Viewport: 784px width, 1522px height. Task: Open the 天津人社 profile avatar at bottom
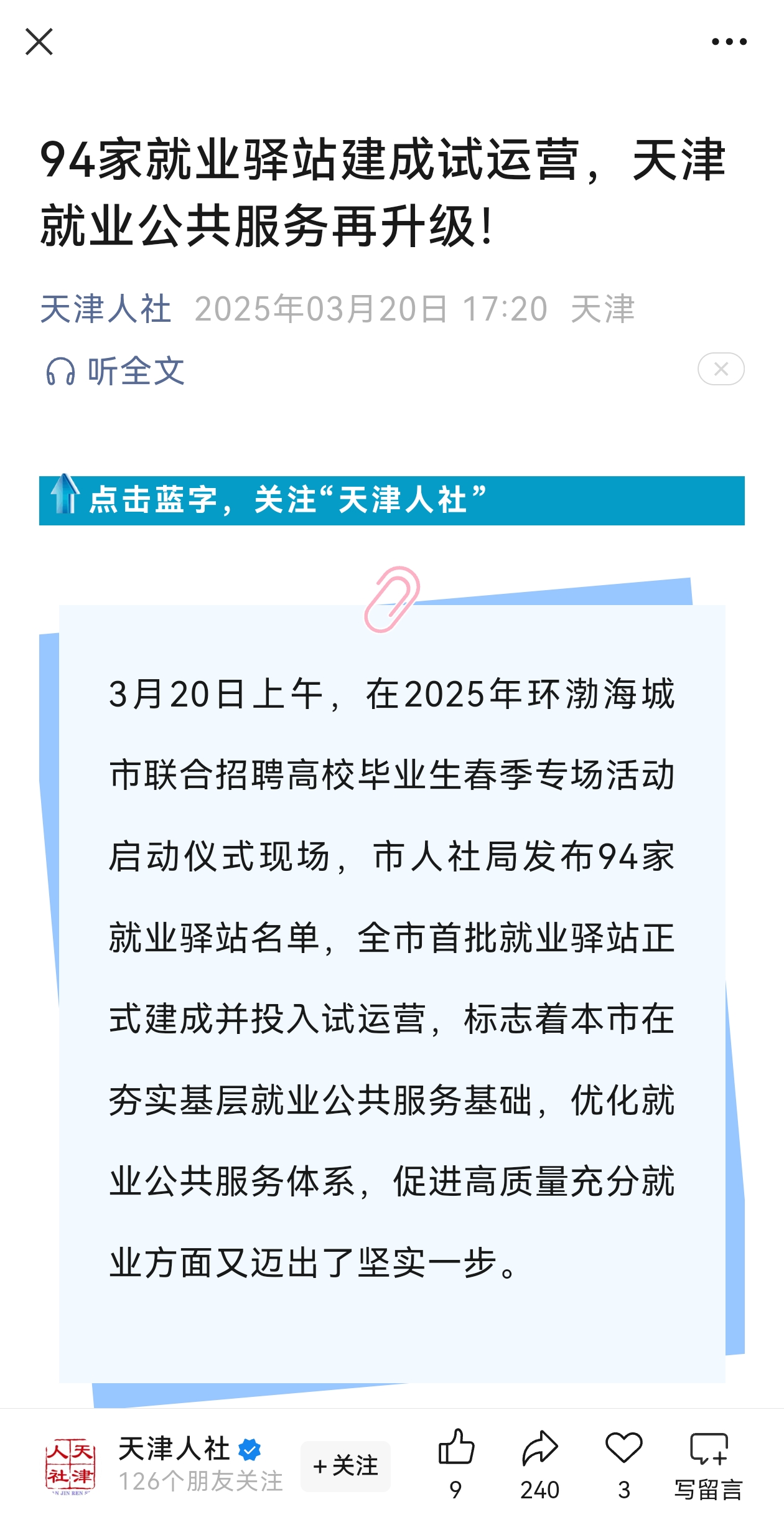70,1466
